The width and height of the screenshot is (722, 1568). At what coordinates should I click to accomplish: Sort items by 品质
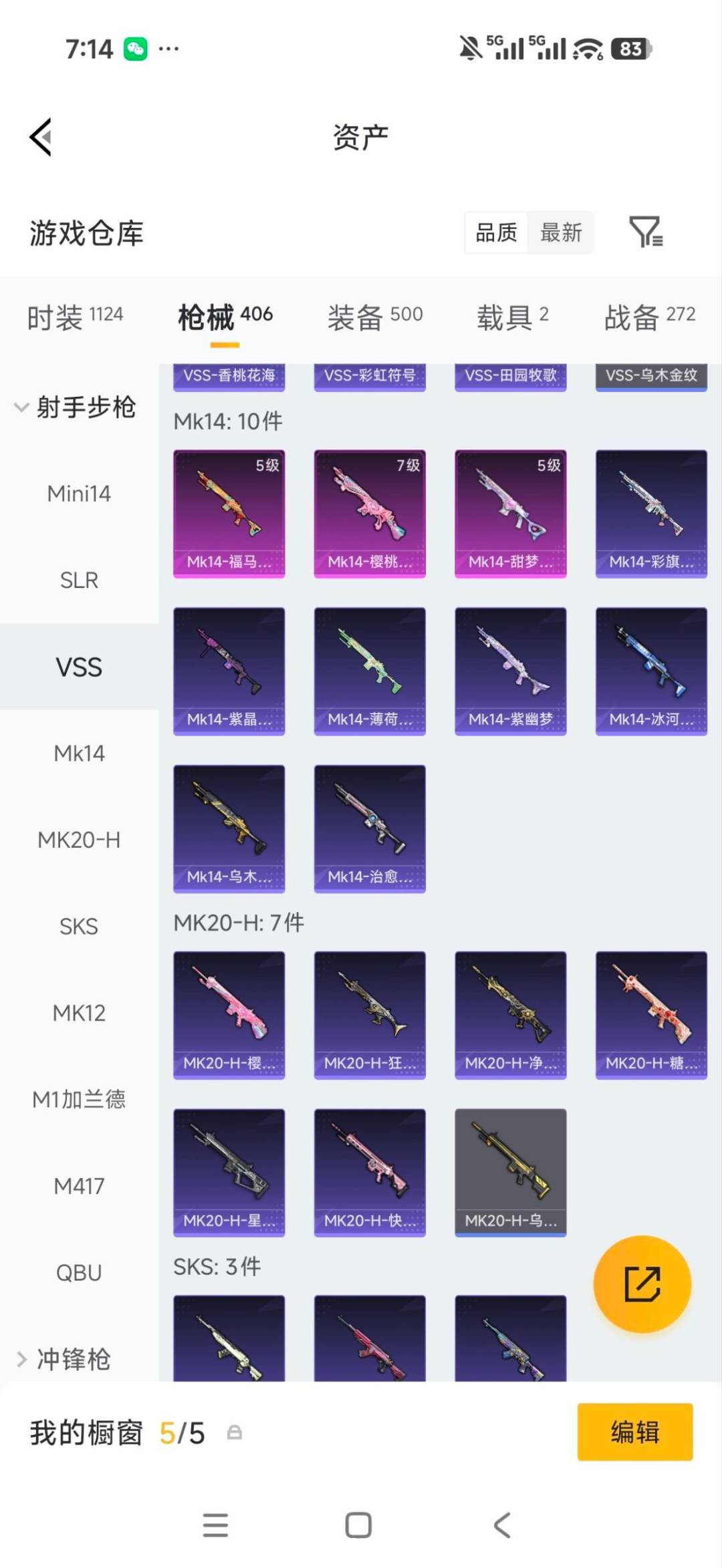[496, 232]
